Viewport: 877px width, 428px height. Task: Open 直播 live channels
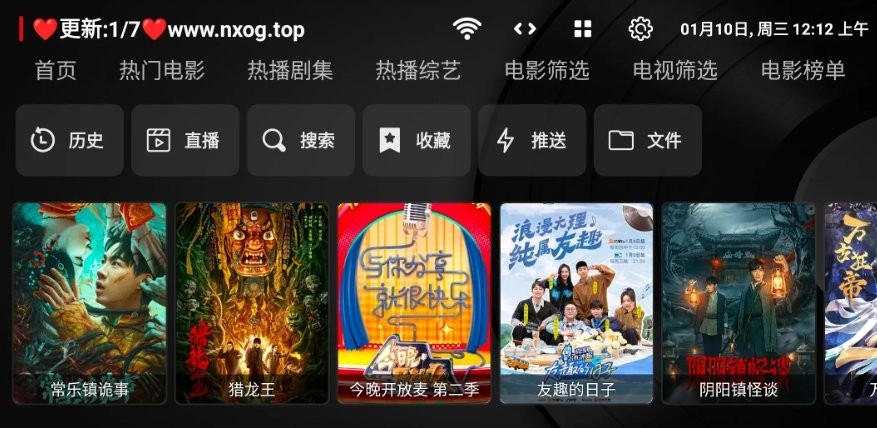(x=185, y=141)
